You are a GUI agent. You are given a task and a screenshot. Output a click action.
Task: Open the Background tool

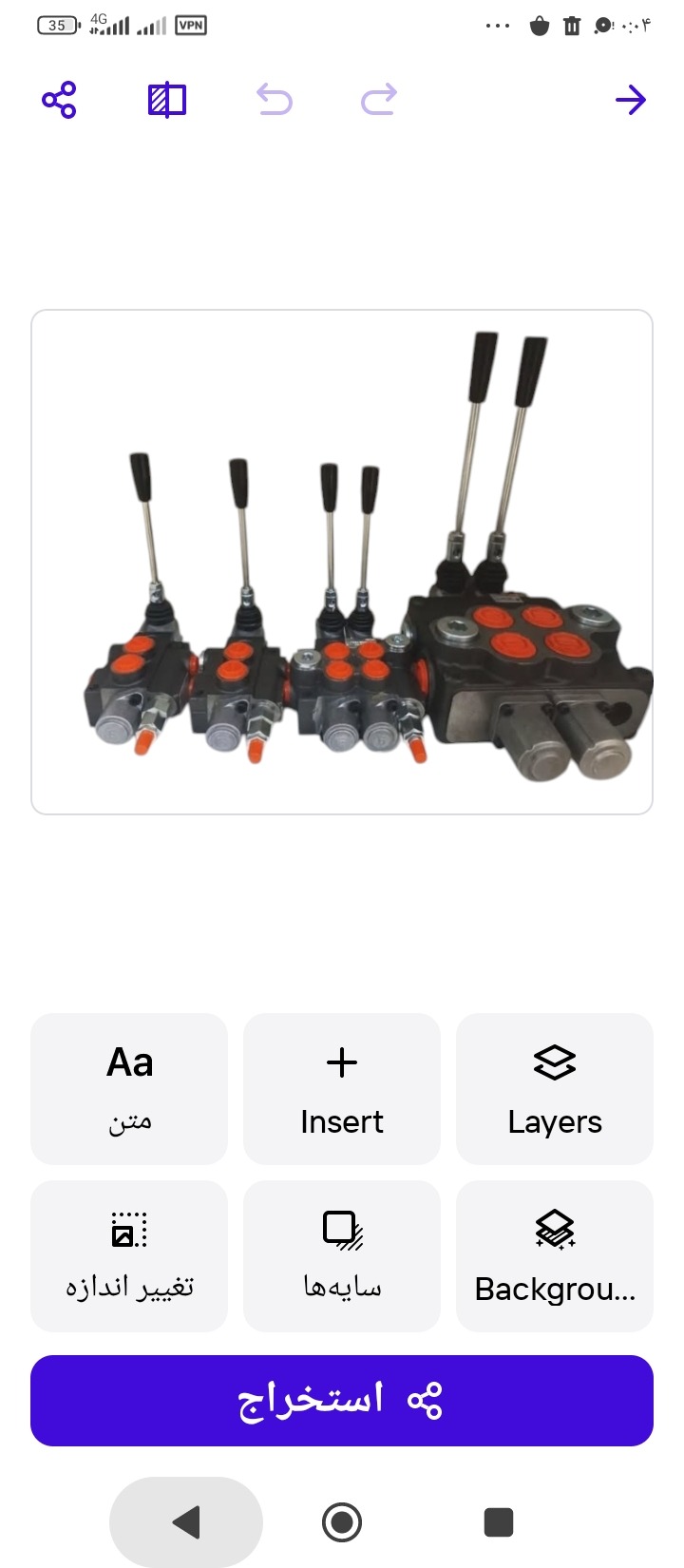[x=555, y=1256]
